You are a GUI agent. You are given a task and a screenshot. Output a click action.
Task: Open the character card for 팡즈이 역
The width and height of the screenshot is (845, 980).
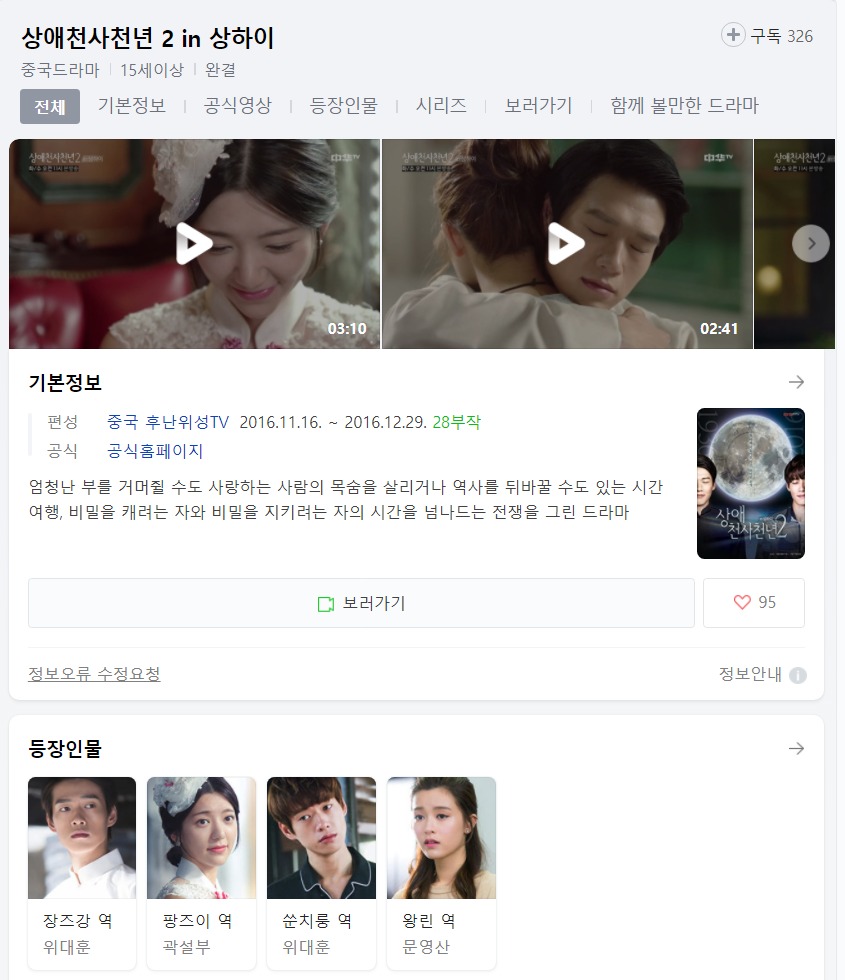pyautogui.click(x=201, y=872)
